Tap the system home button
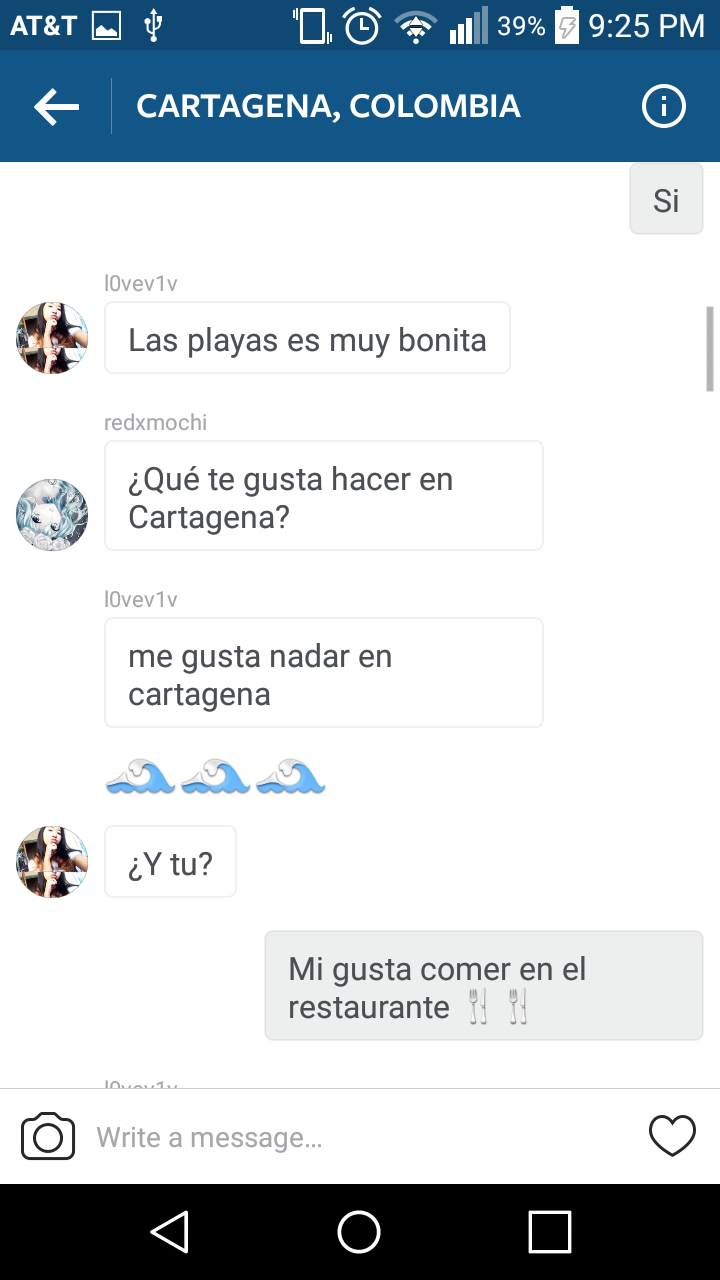This screenshot has width=720, height=1280. 359,1232
